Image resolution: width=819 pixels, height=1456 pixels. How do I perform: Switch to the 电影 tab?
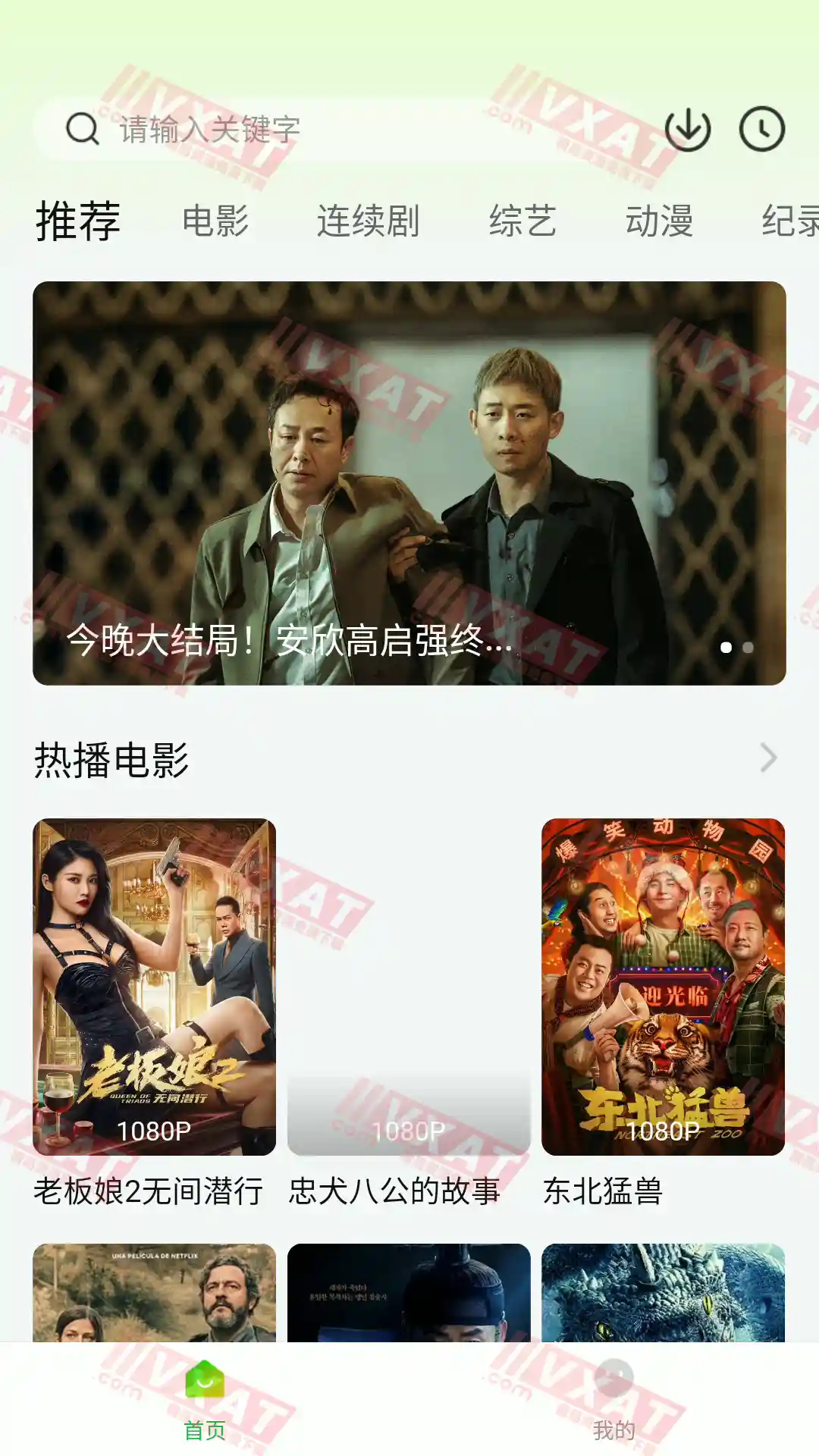[x=215, y=221]
